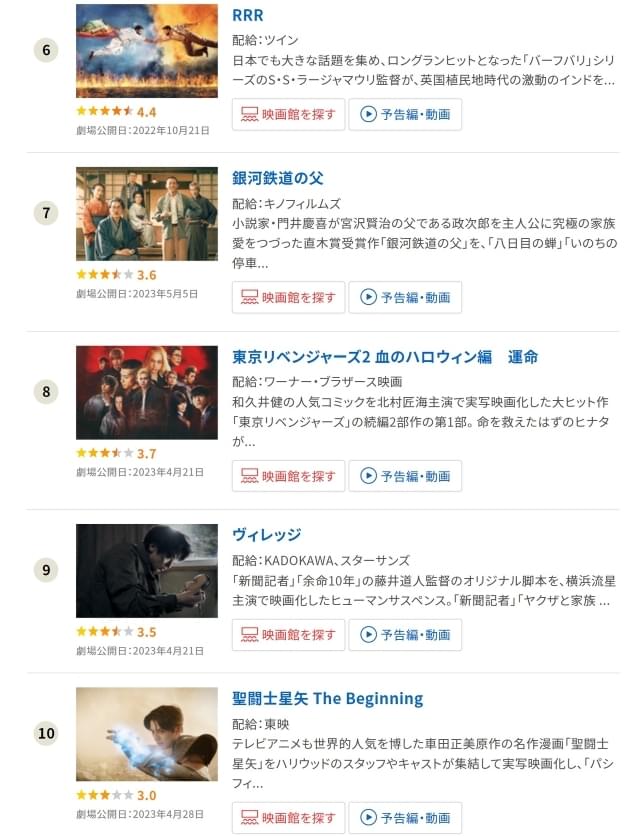Open 東京リベンジャーズ2 title link
640x836 pixels.
(x=385, y=357)
